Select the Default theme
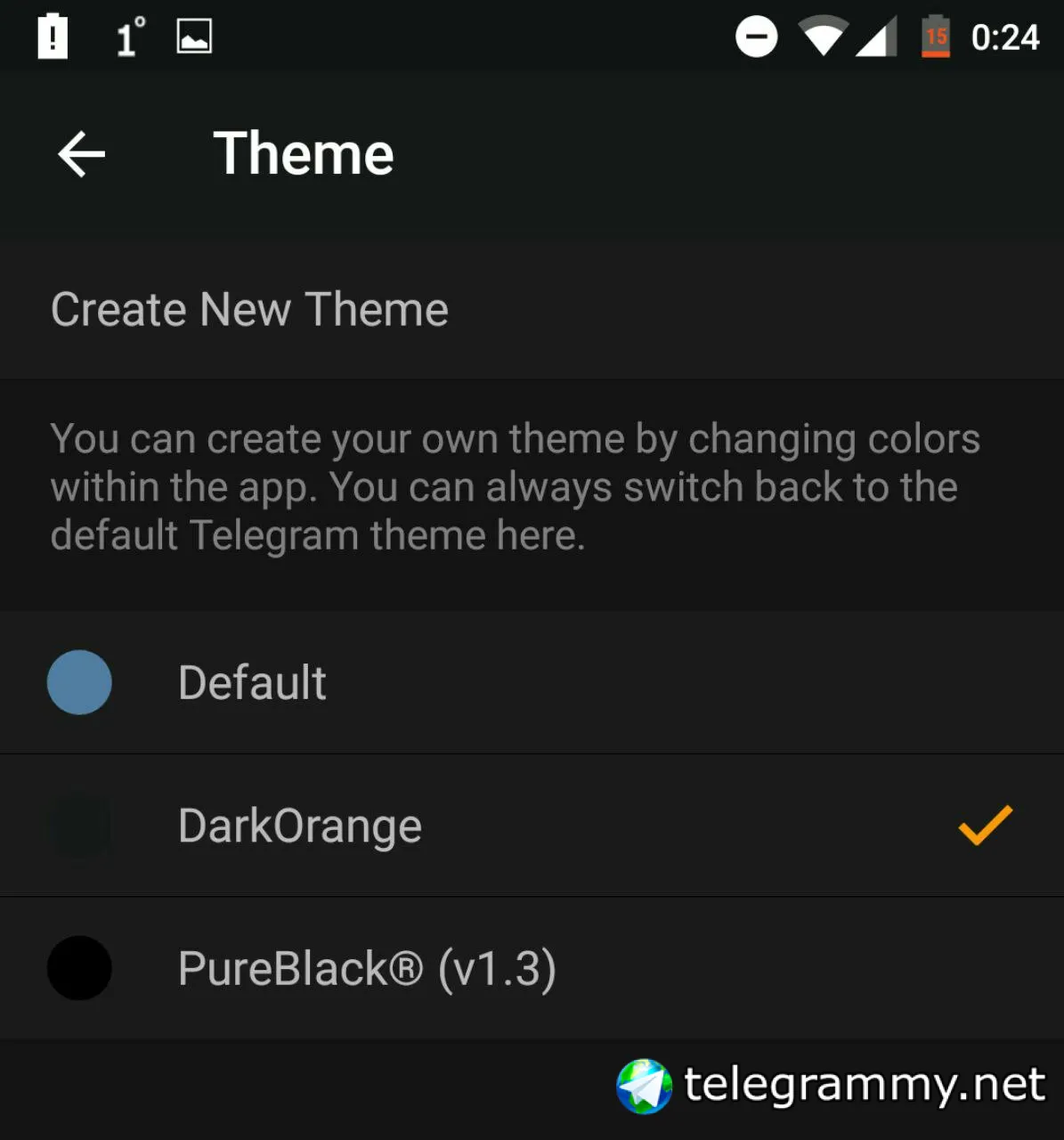This screenshot has height=1140, width=1064. click(252, 683)
